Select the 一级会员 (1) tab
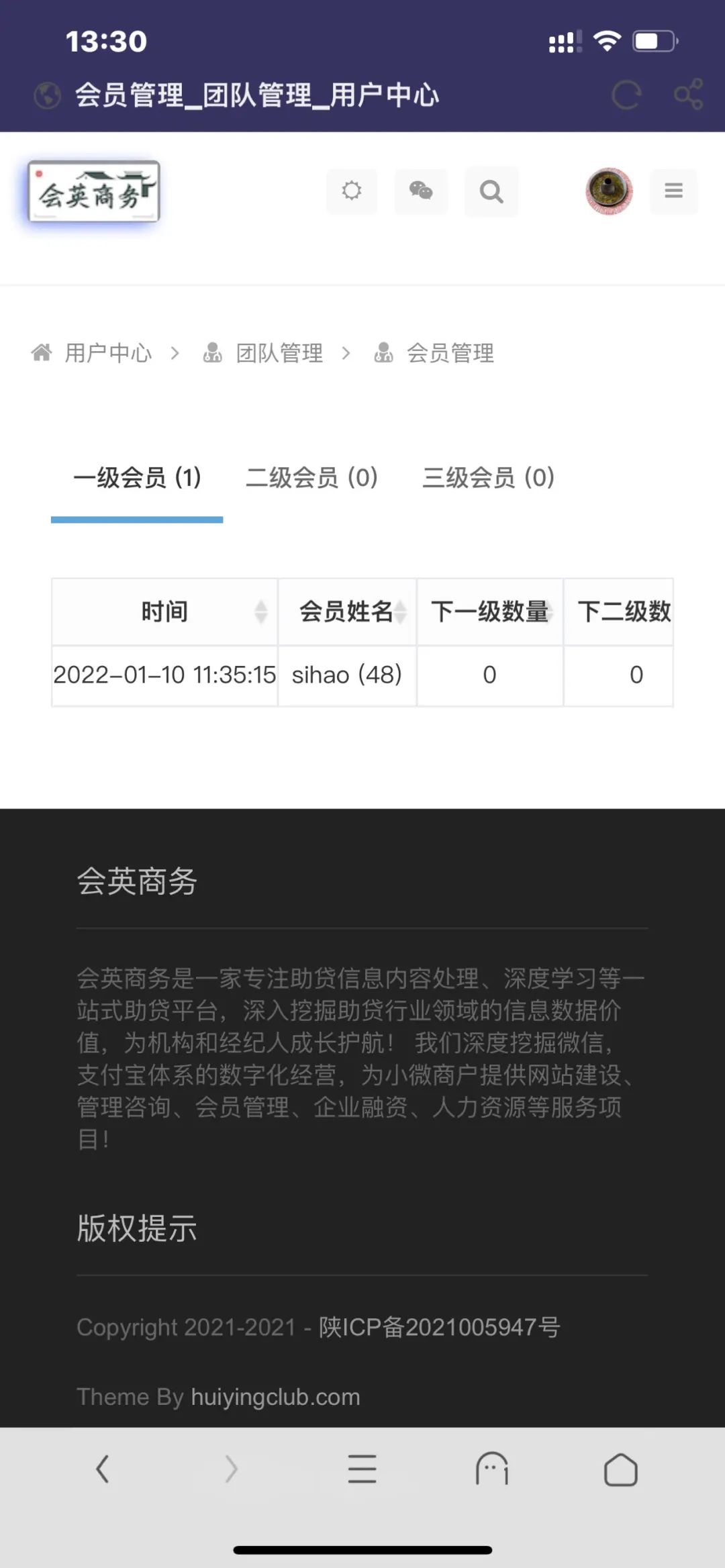The width and height of the screenshot is (725, 1568). click(137, 477)
